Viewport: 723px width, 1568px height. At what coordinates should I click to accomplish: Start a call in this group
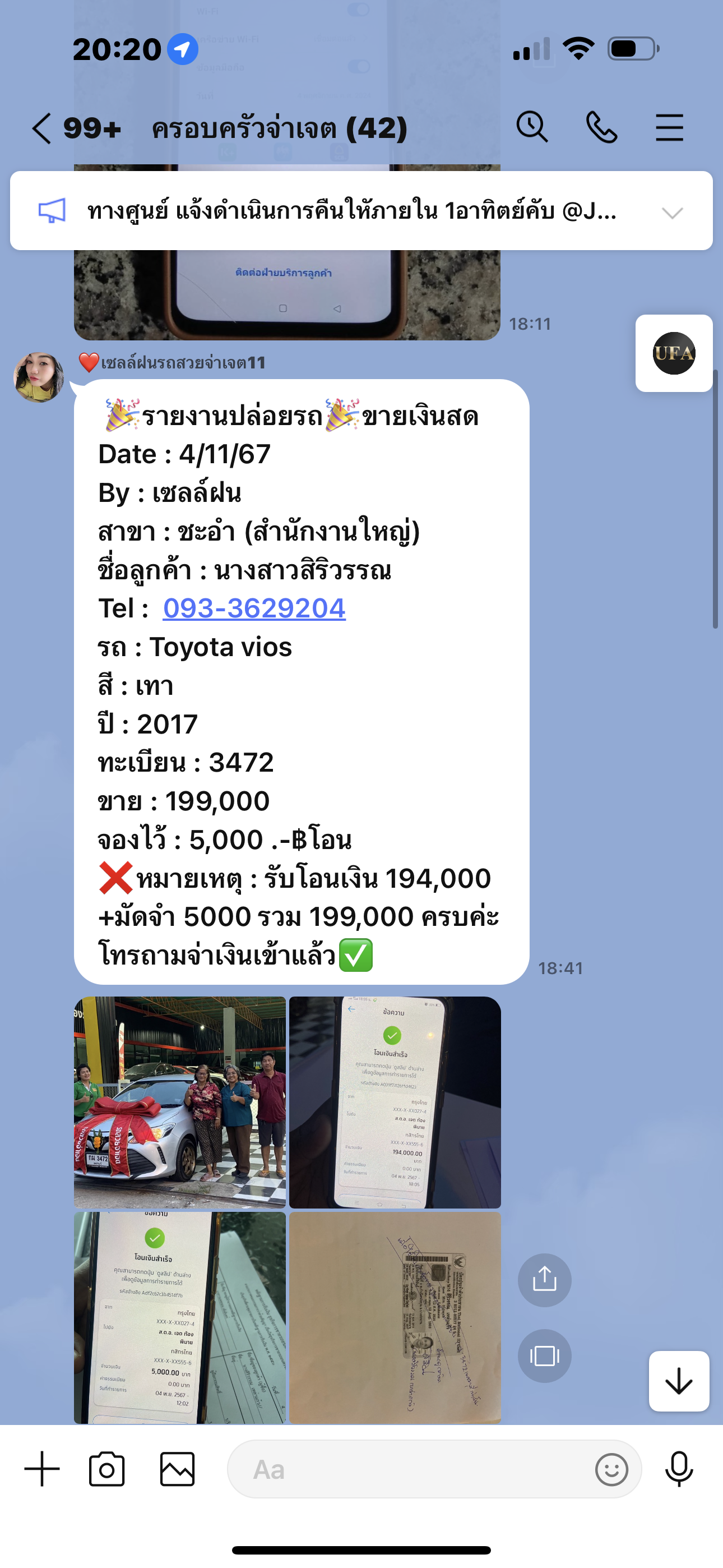pos(601,127)
